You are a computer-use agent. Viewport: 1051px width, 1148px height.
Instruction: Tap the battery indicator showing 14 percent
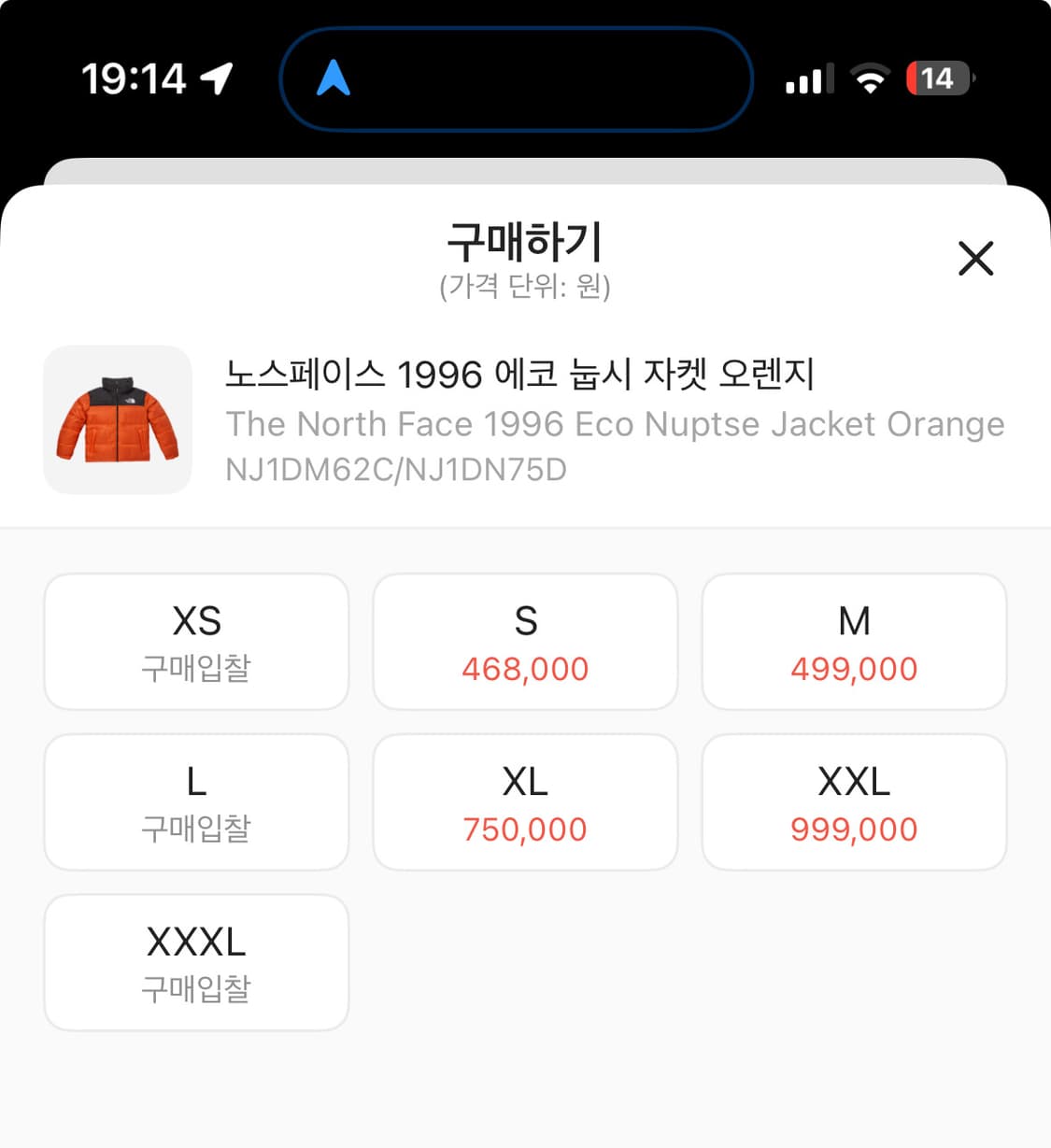937,78
